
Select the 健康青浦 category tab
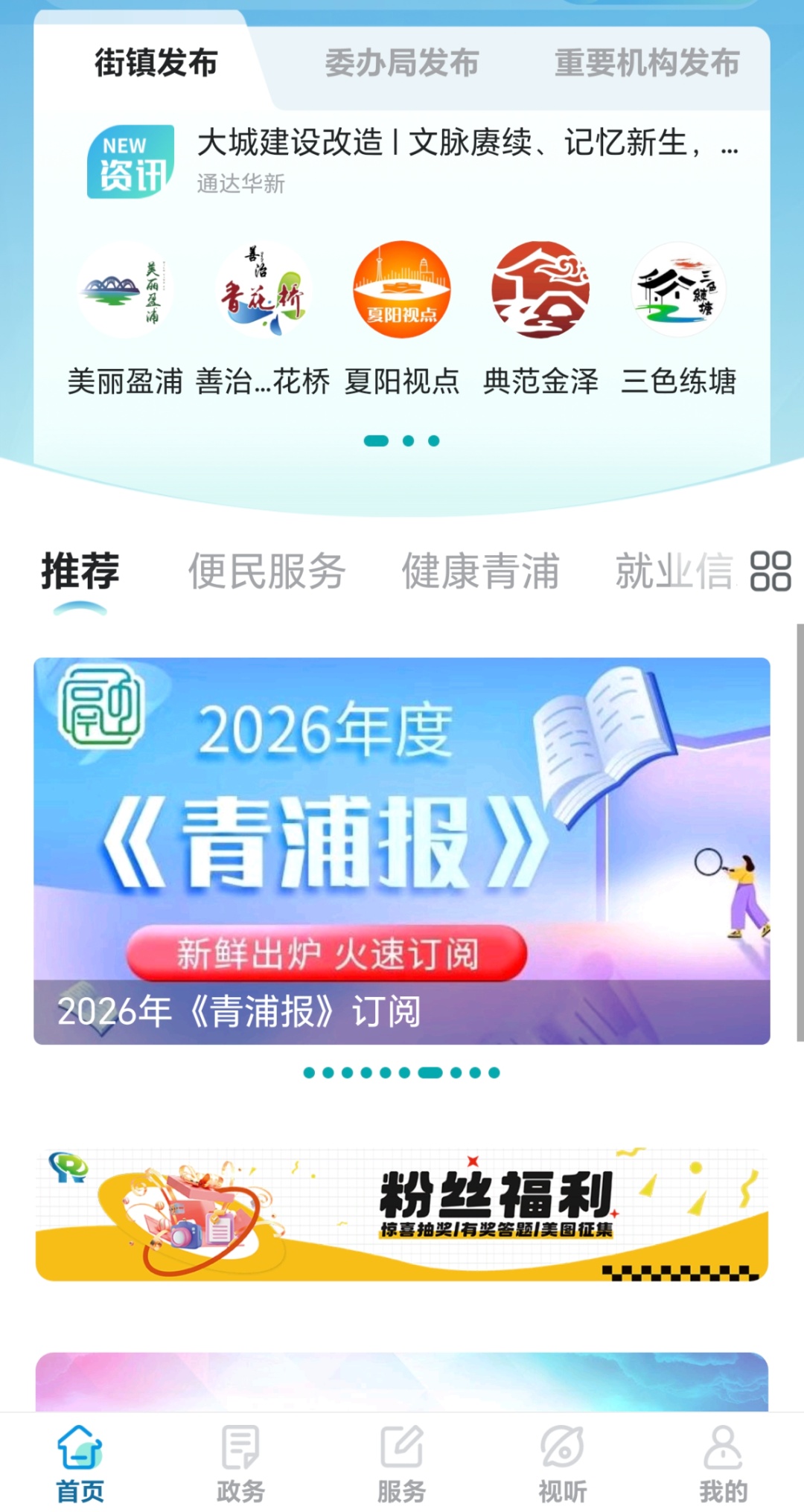click(x=480, y=571)
